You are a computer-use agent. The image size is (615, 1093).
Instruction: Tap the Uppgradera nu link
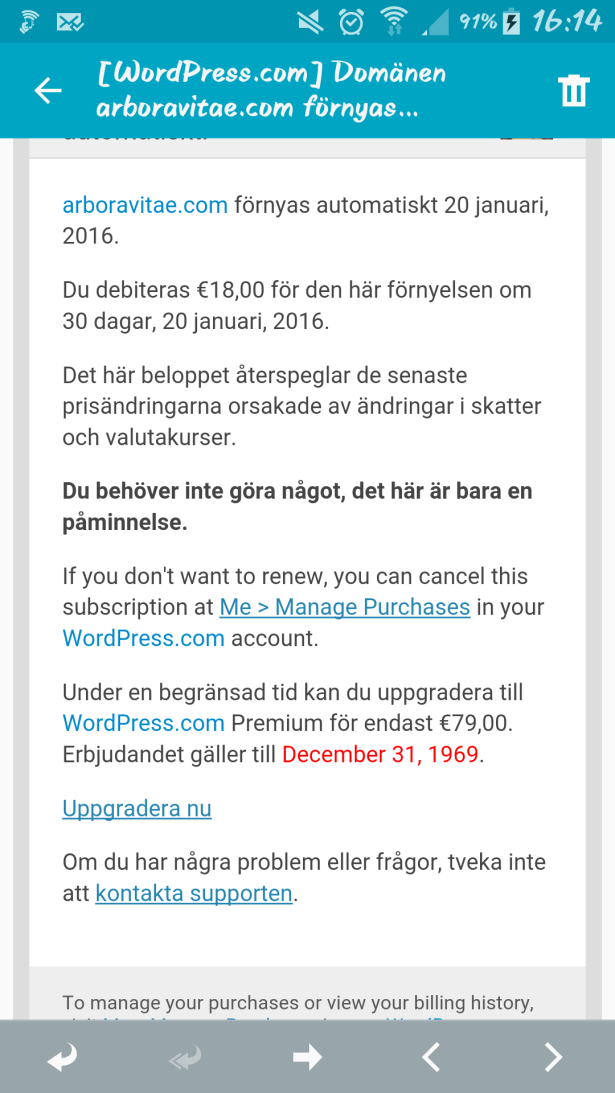click(137, 808)
